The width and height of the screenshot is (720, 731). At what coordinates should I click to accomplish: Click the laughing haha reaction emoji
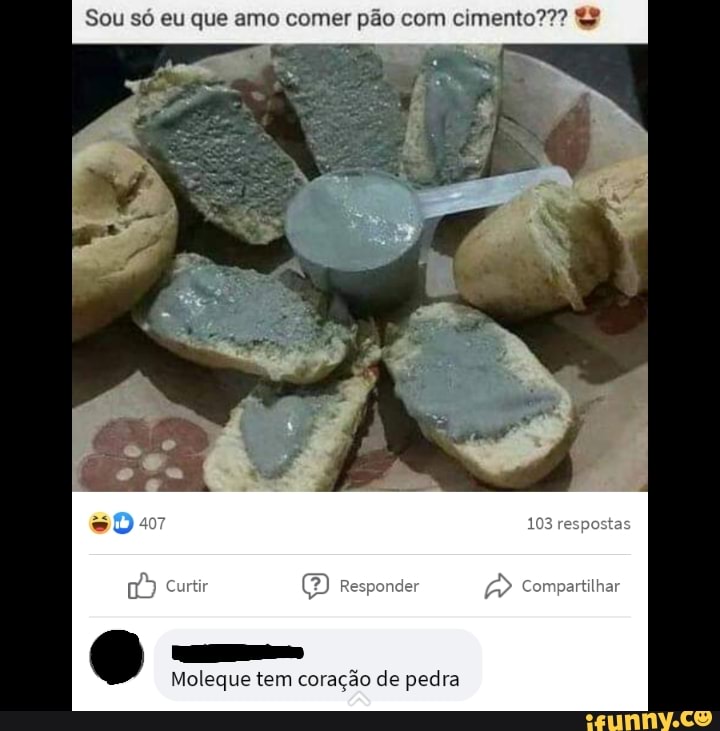click(x=97, y=523)
